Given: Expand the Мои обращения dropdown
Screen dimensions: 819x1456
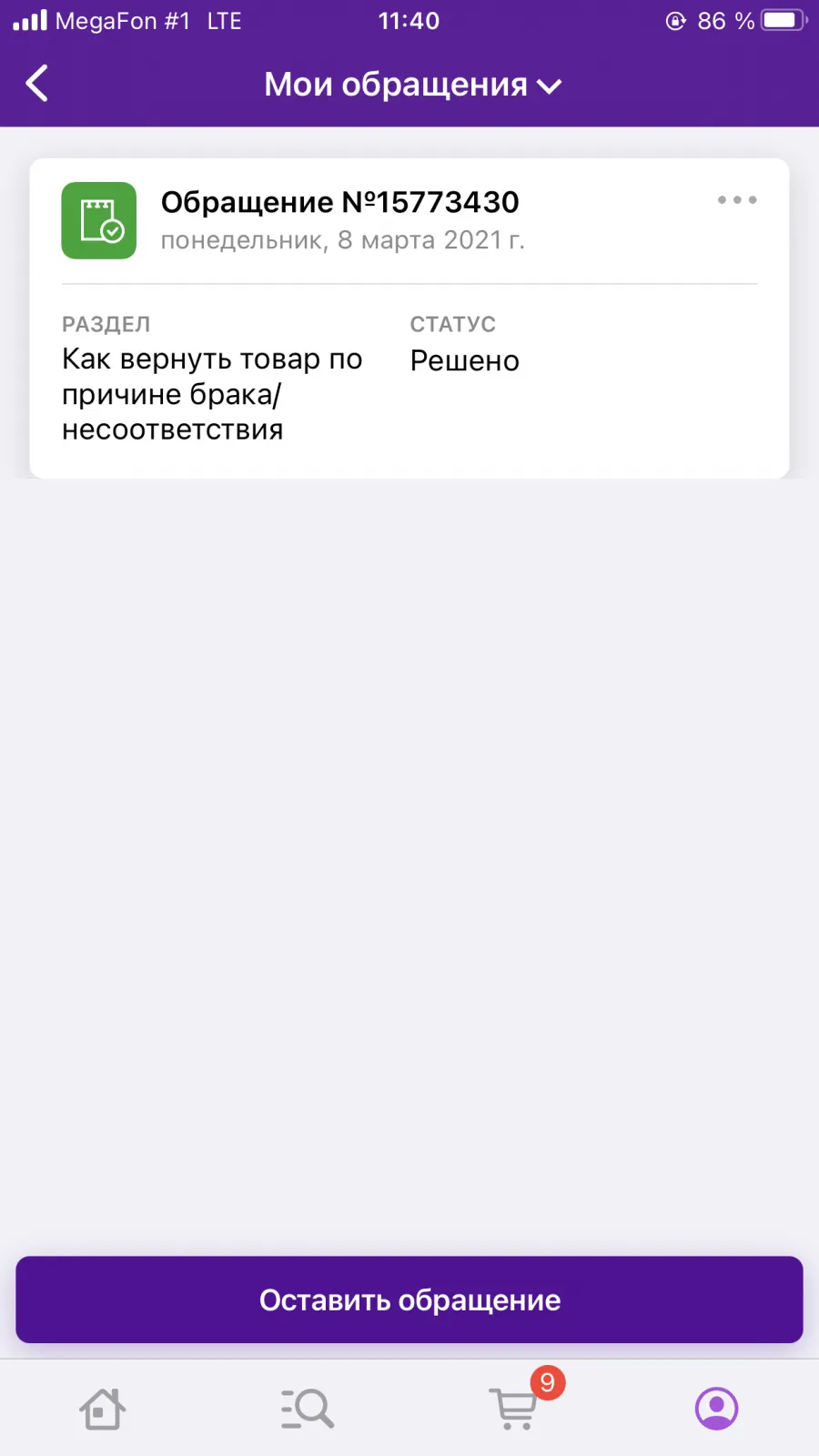Looking at the screenshot, I should coord(412,85).
